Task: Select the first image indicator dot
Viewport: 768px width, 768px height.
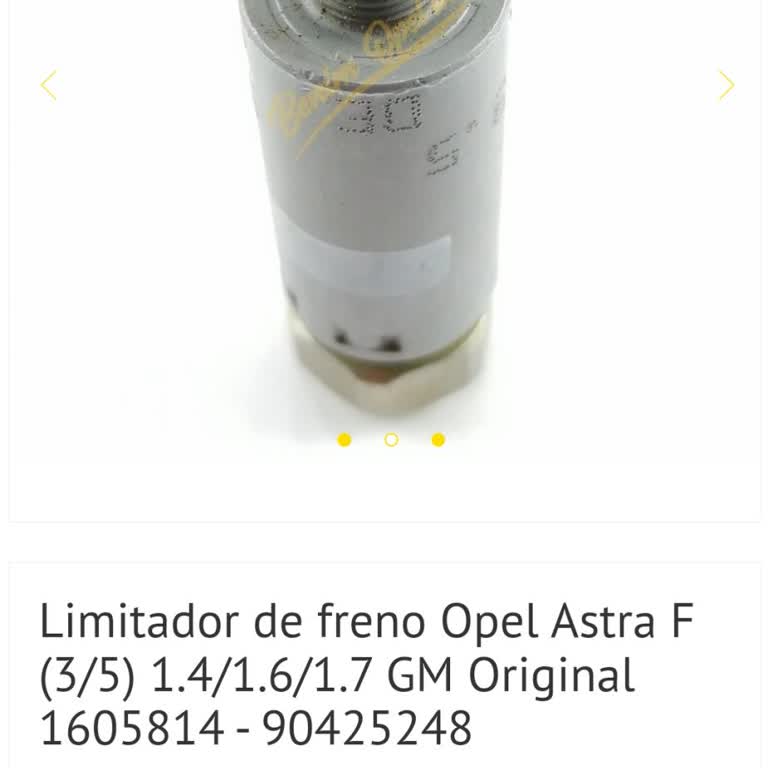Action: pos(345,440)
